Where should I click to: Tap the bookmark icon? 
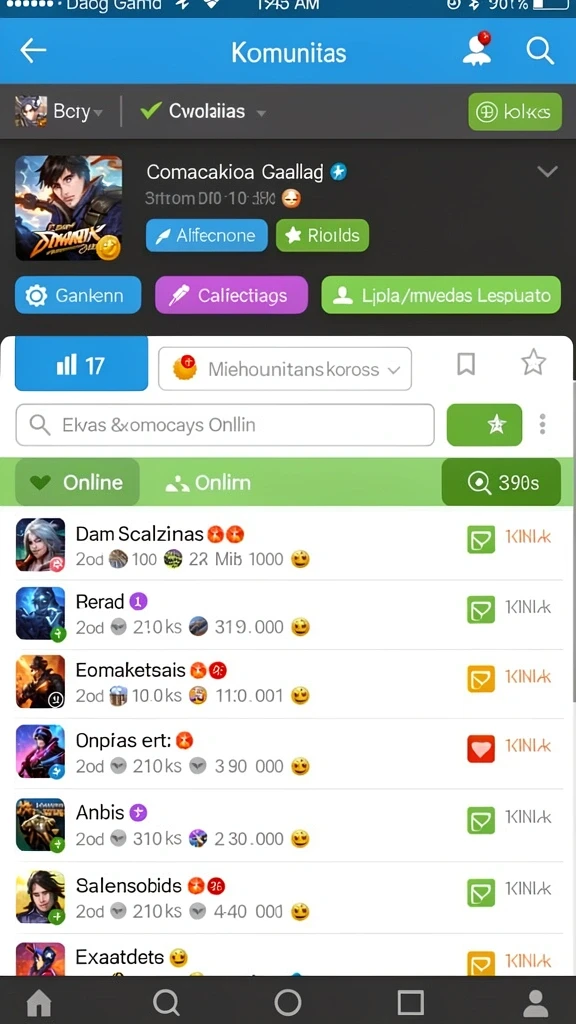[x=466, y=364]
